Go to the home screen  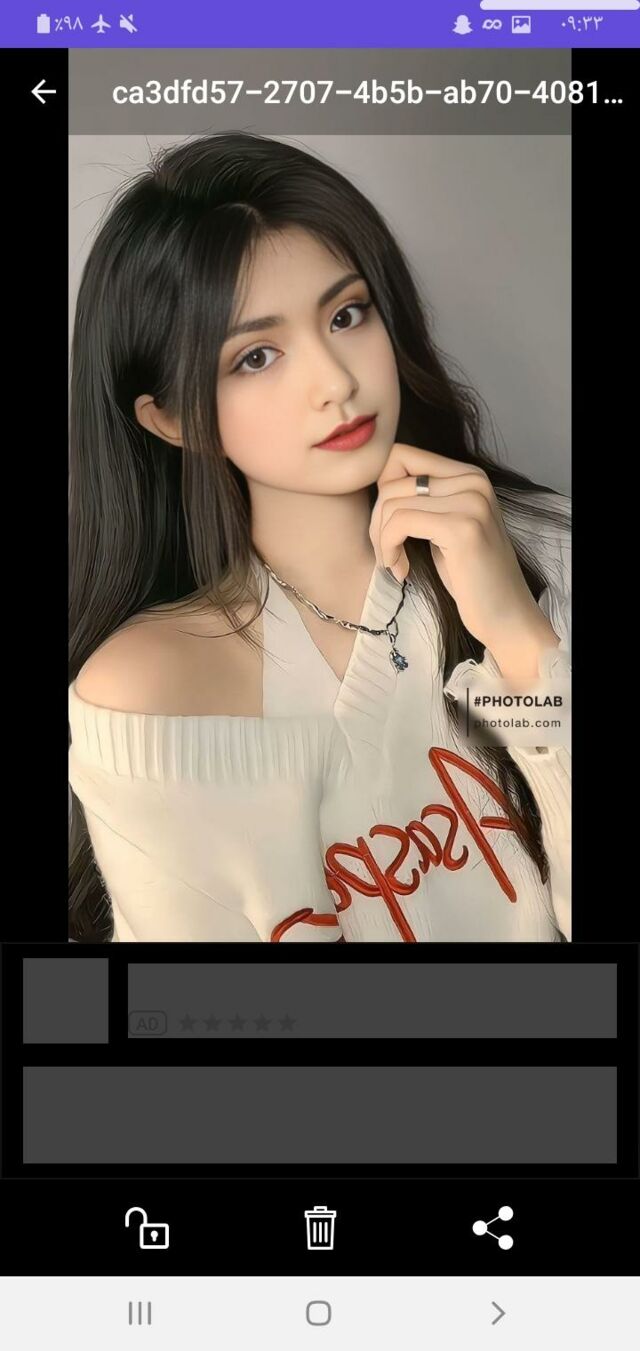pyautogui.click(x=319, y=1313)
